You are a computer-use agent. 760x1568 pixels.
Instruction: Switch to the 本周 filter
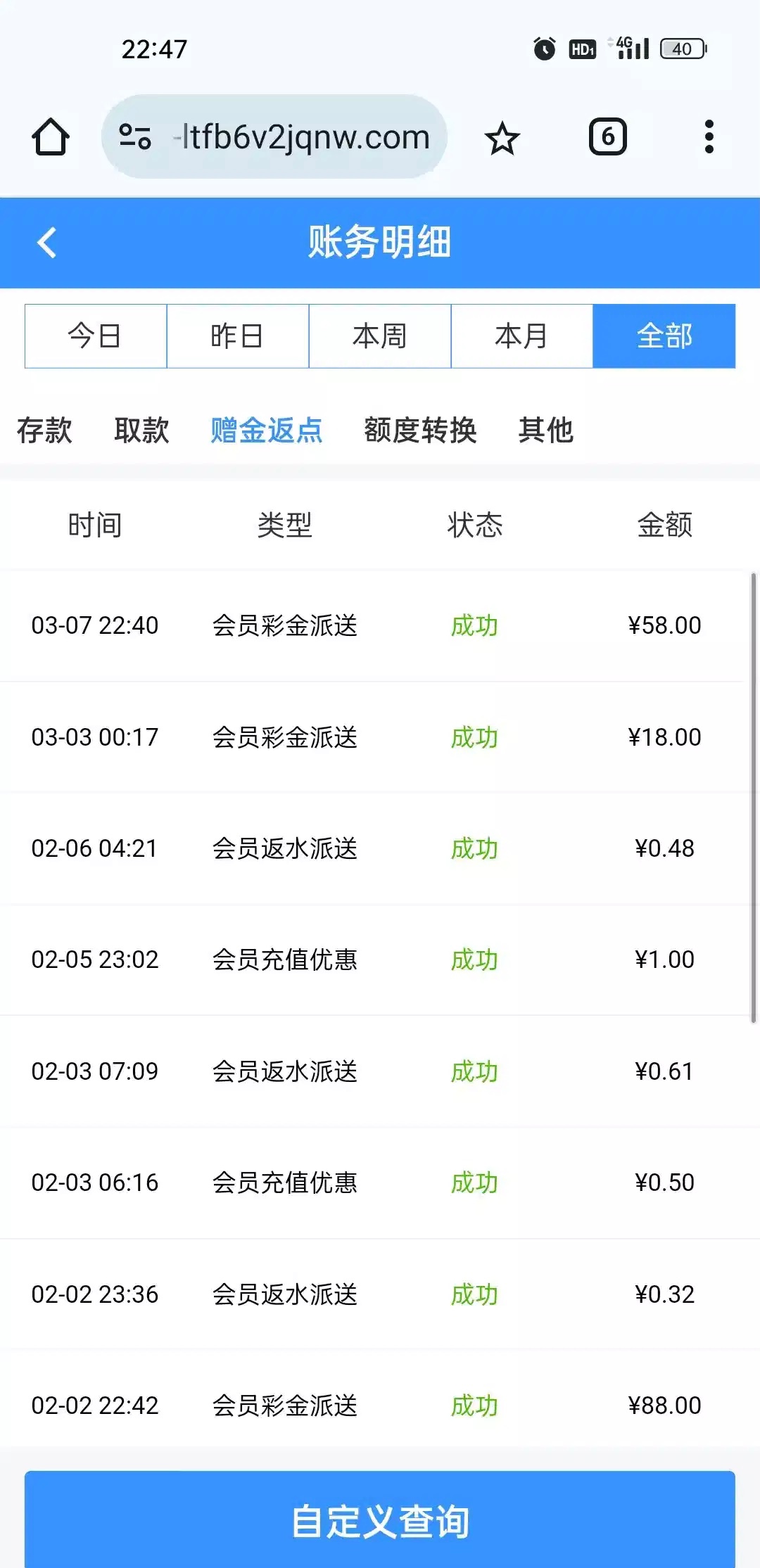pos(380,336)
